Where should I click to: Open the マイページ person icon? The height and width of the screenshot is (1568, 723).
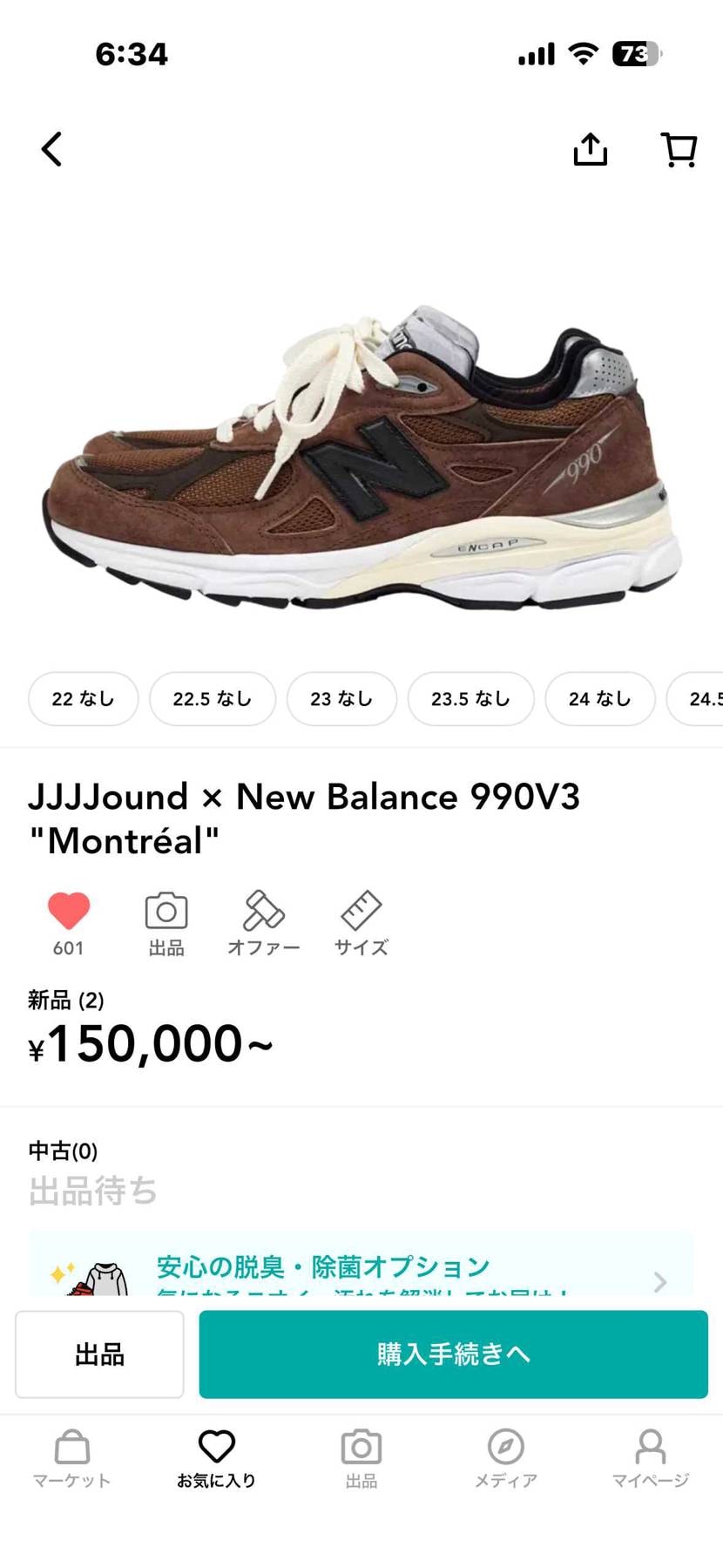click(x=650, y=1447)
